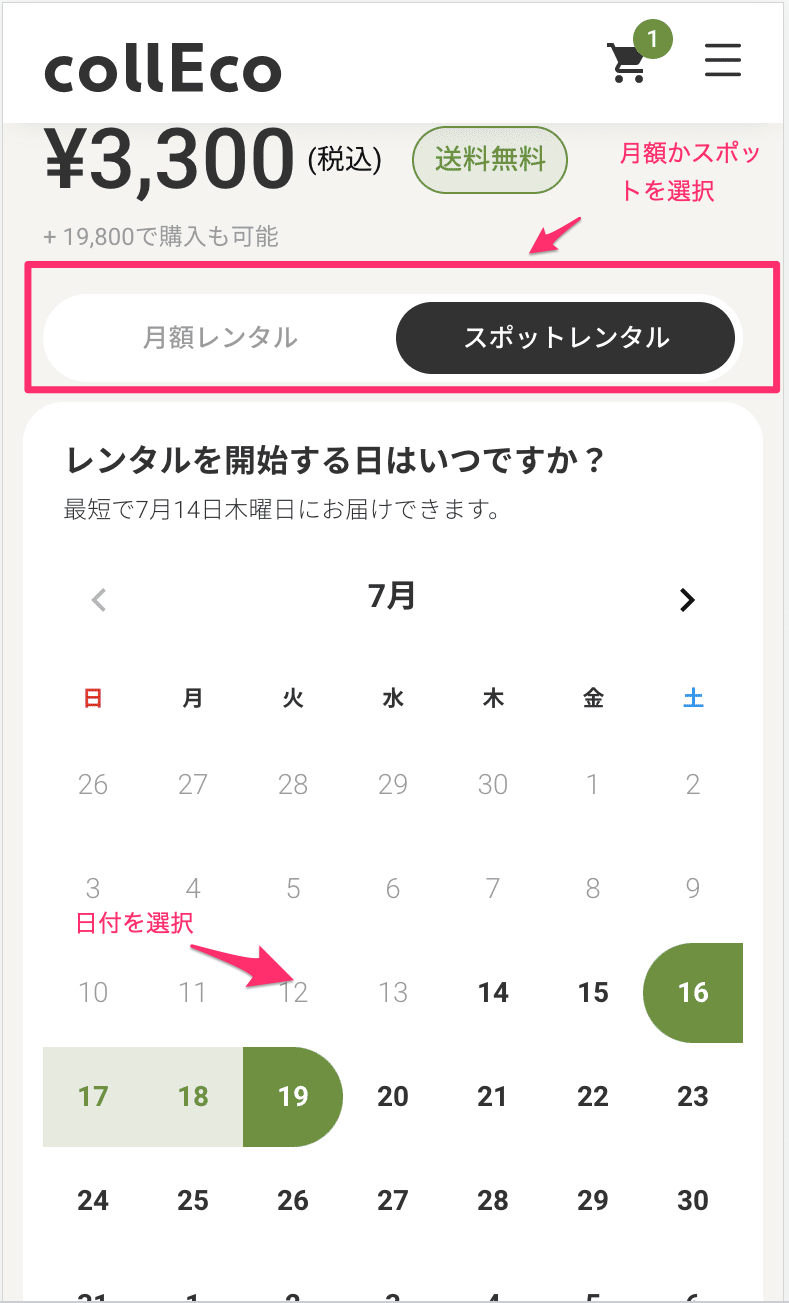Choose Saturday the 23rd
The width and height of the screenshot is (789, 1303).
pyautogui.click(x=693, y=1097)
